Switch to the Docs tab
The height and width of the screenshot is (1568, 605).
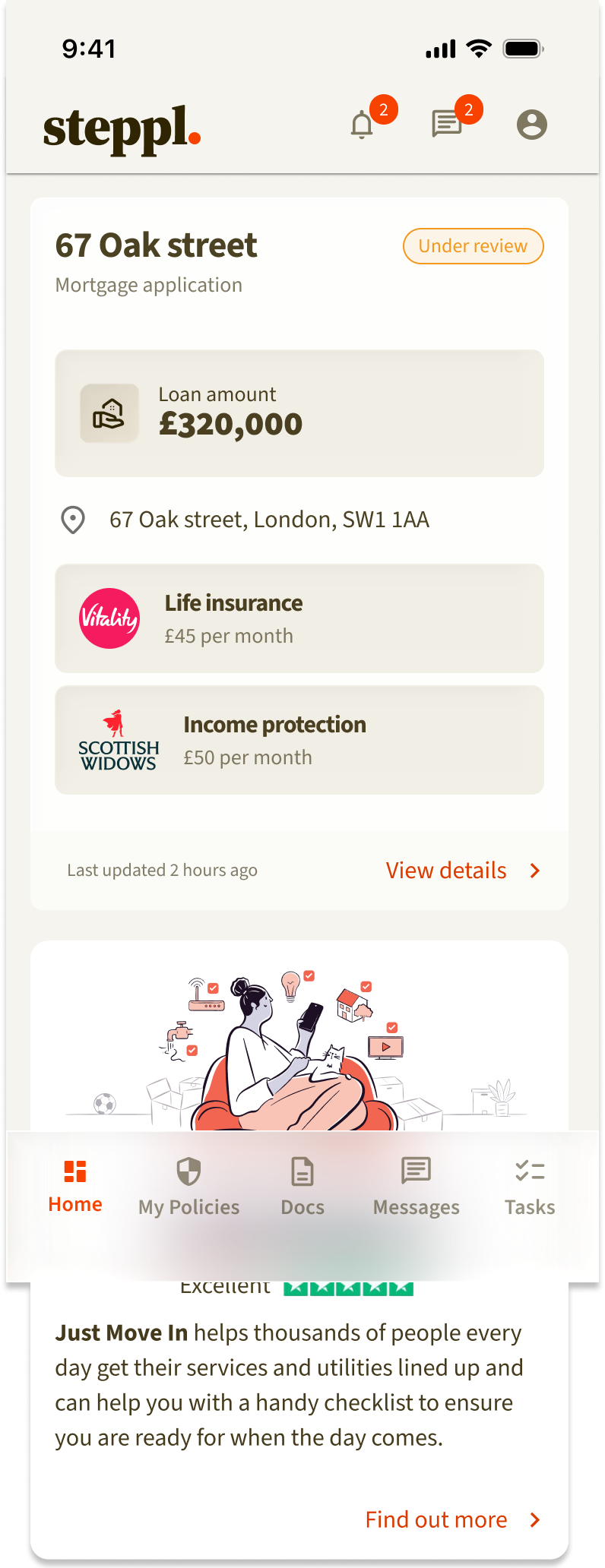pyautogui.click(x=302, y=1187)
